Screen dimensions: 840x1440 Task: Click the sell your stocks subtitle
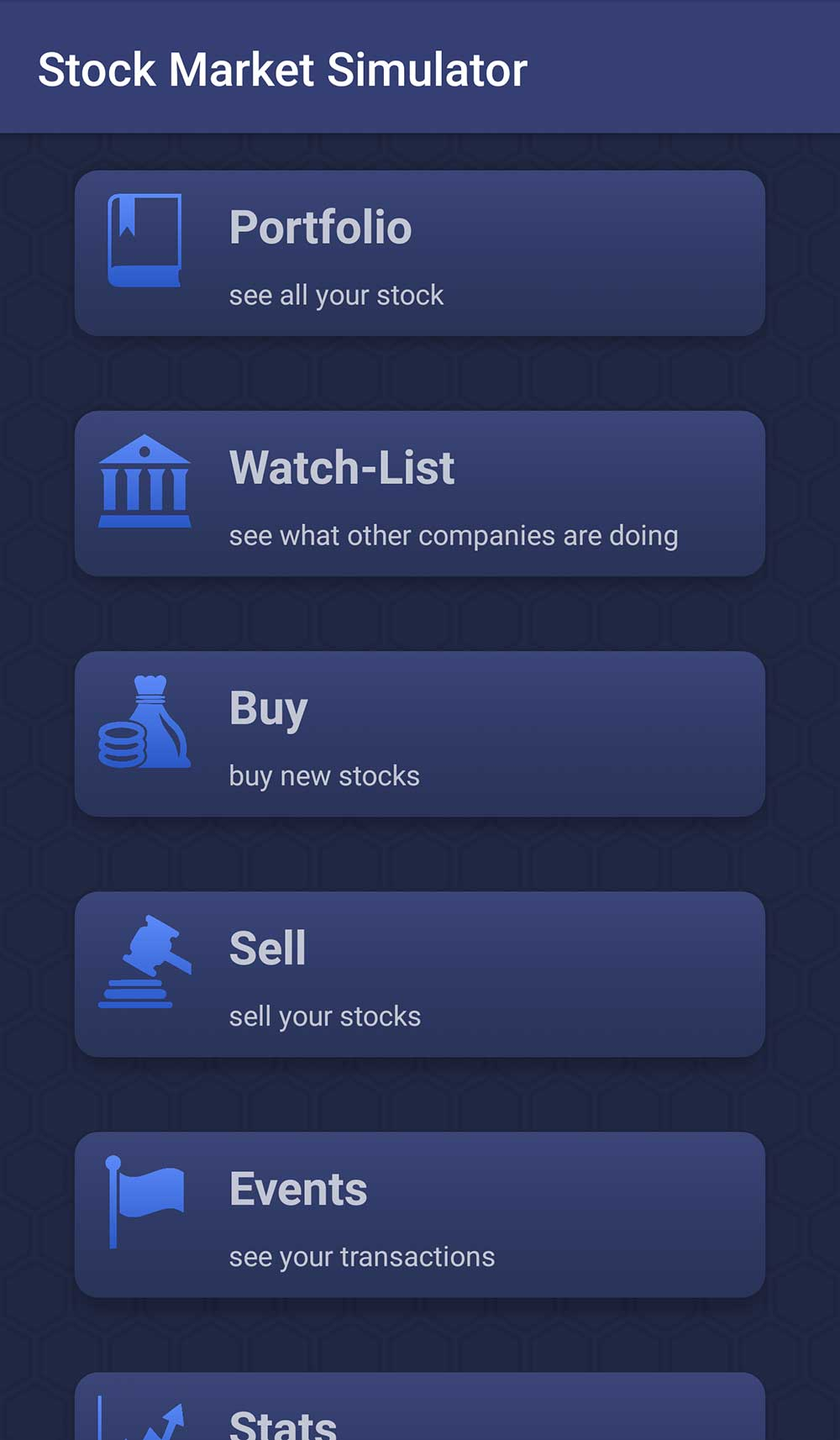324,1016
